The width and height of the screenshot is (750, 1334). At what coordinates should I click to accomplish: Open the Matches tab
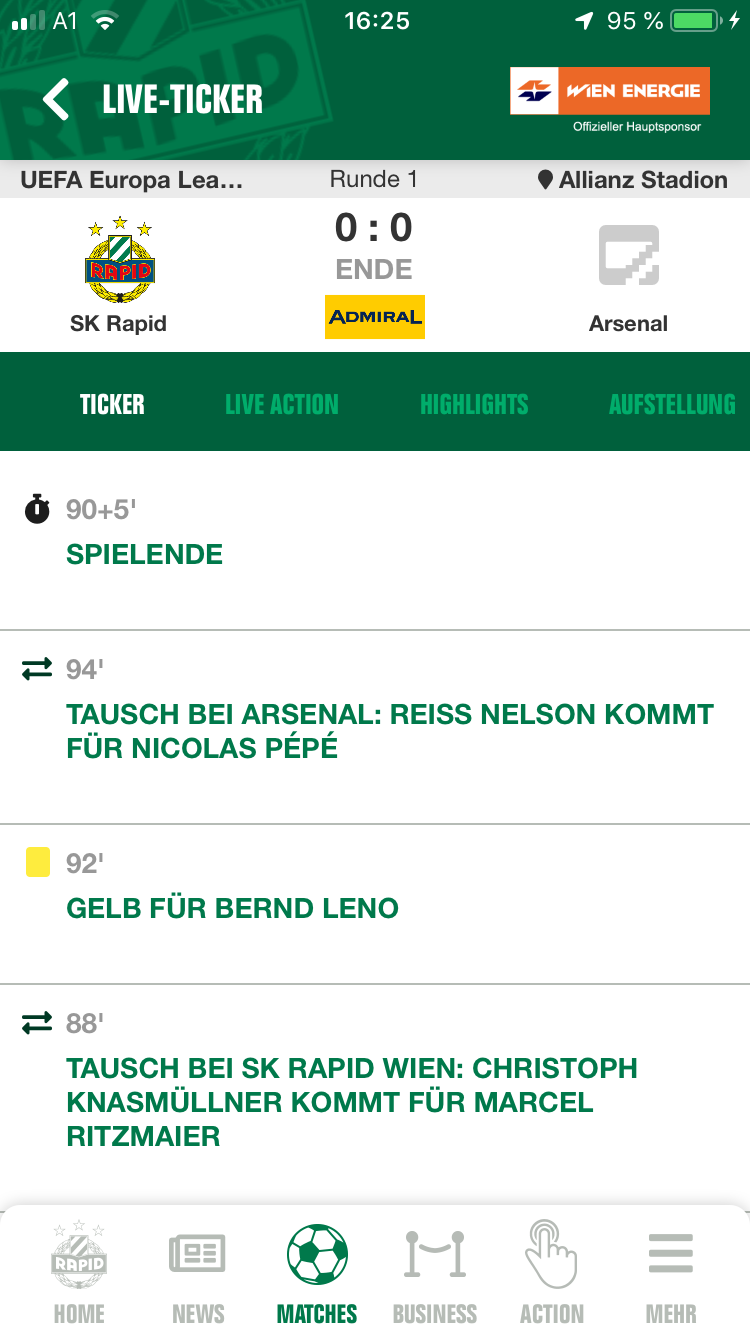[x=317, y=1271]
